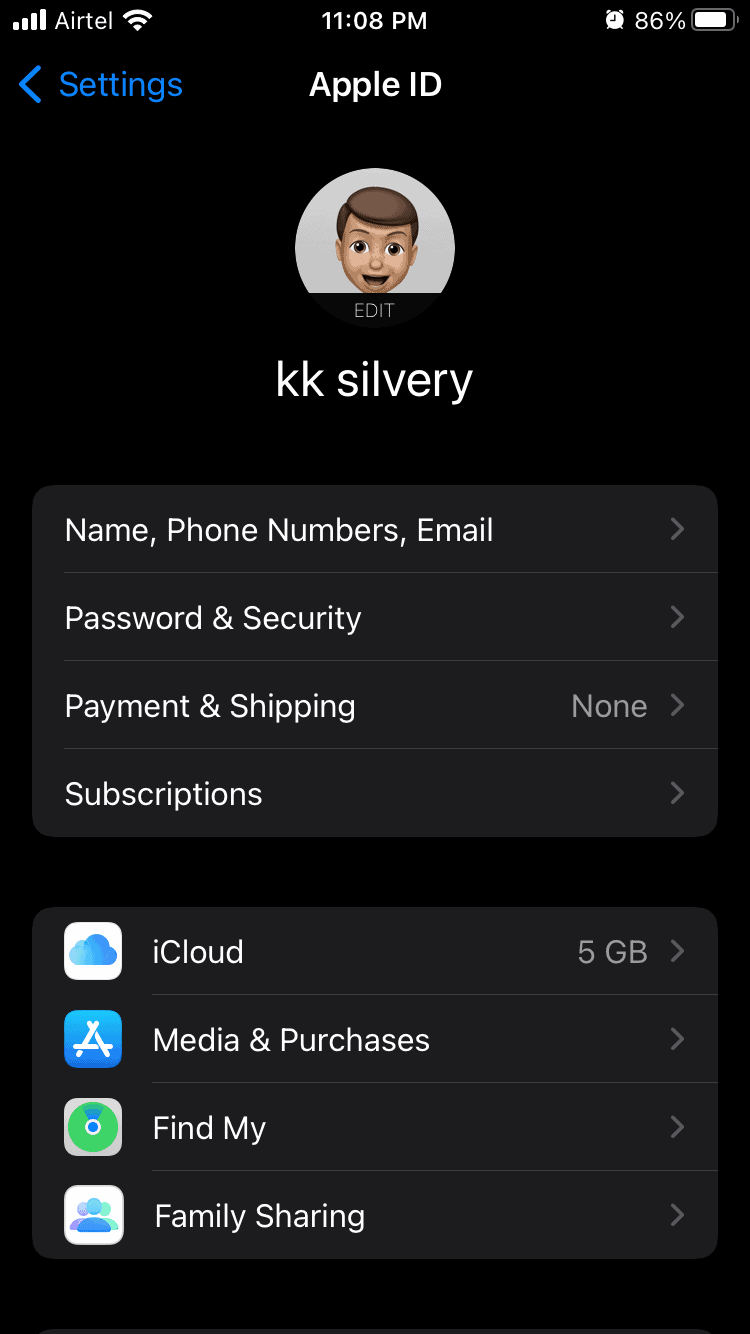Tap the kk silvery account name
Viewport: 750px width, 1334px height.
tap(375, 379)
